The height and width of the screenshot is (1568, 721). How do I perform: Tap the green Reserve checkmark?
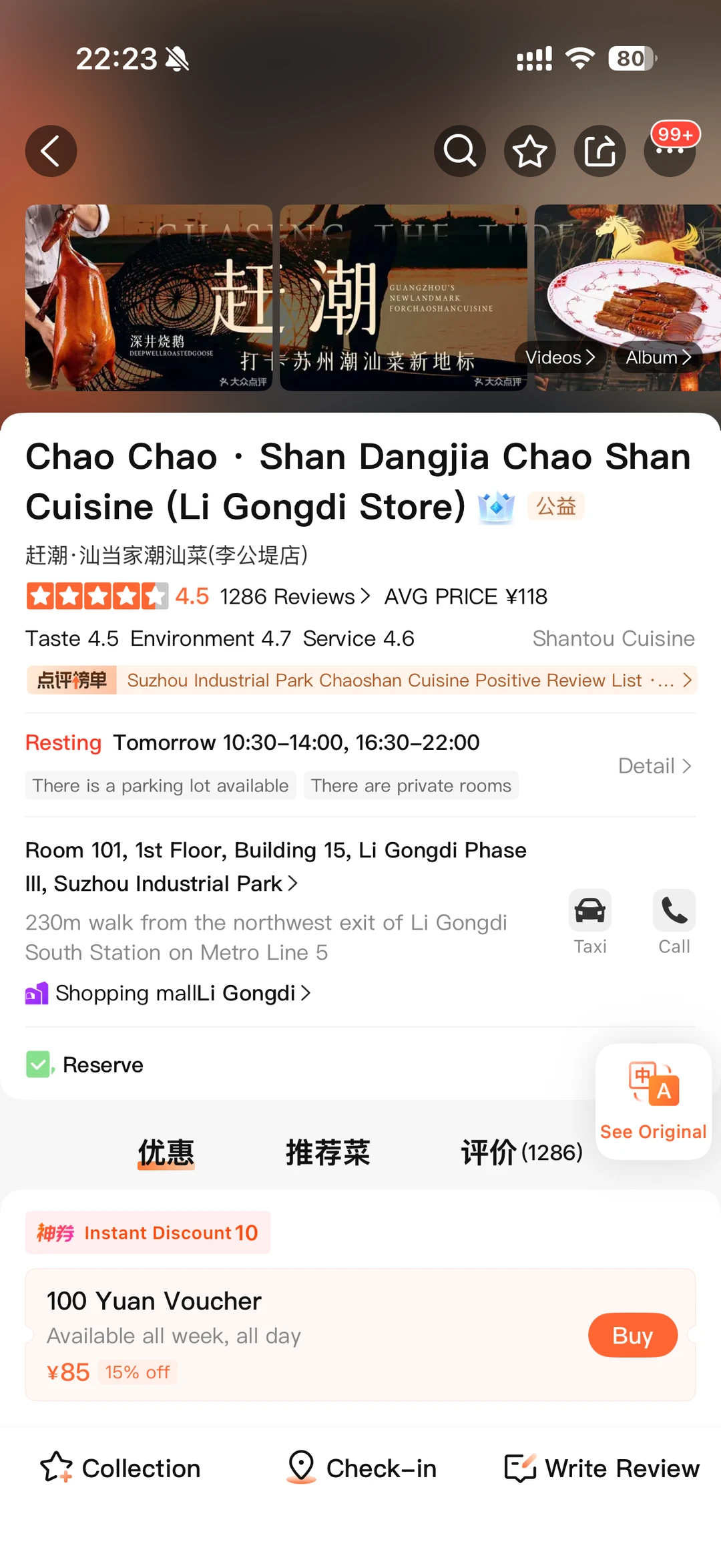[40, 1064]
